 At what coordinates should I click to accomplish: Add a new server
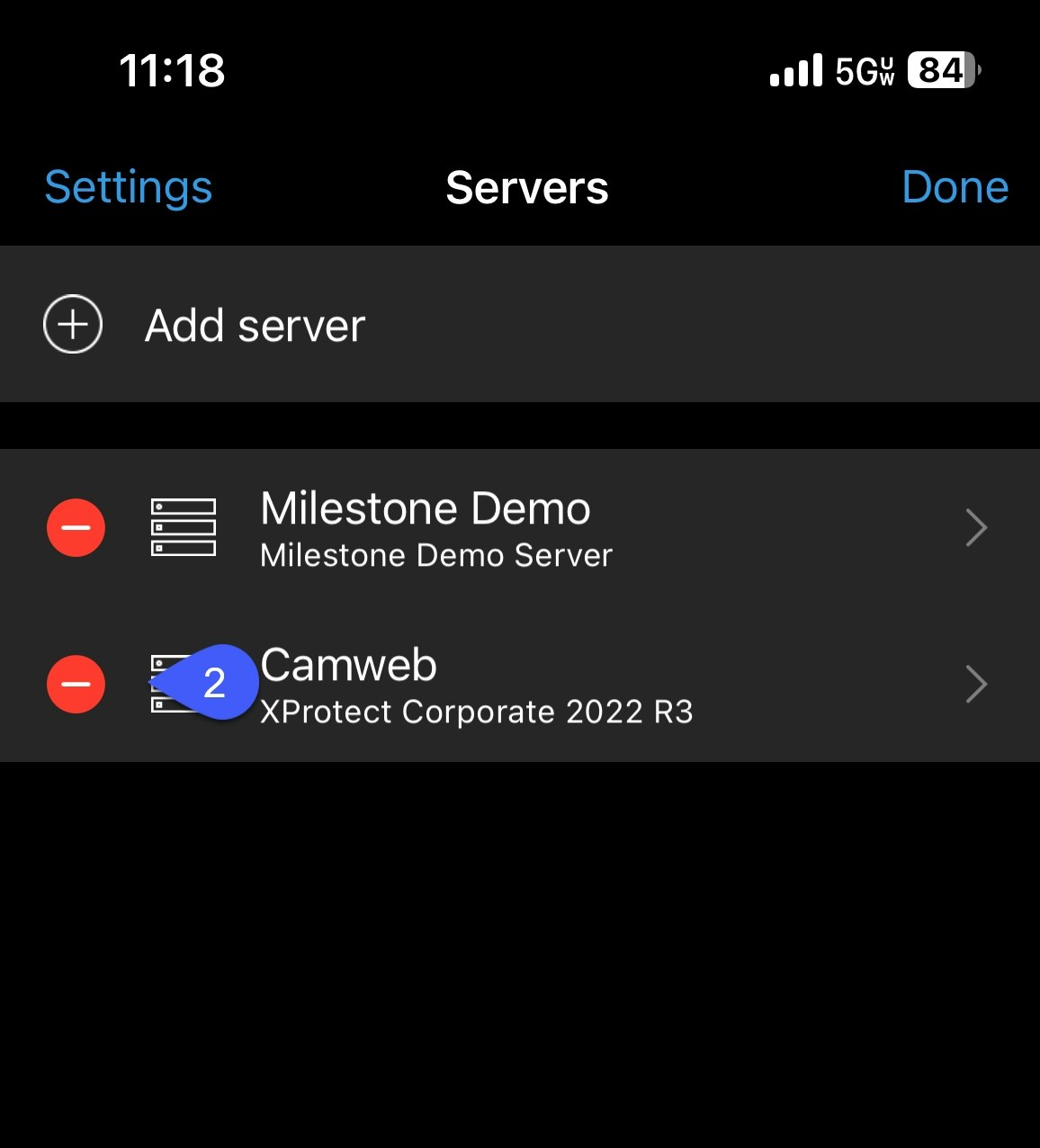255,325
